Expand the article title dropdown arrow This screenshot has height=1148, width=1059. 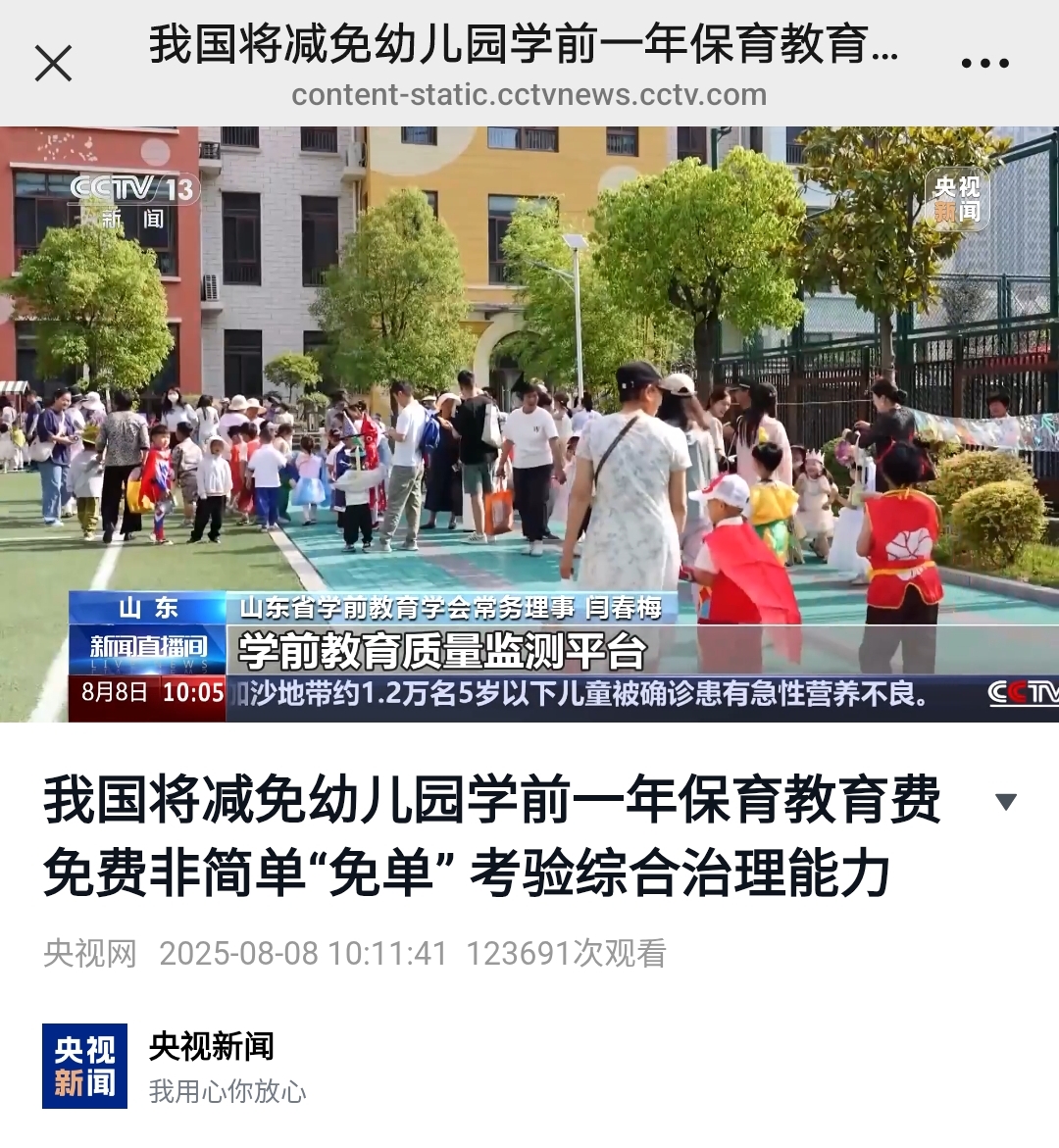pos(1005,802)
